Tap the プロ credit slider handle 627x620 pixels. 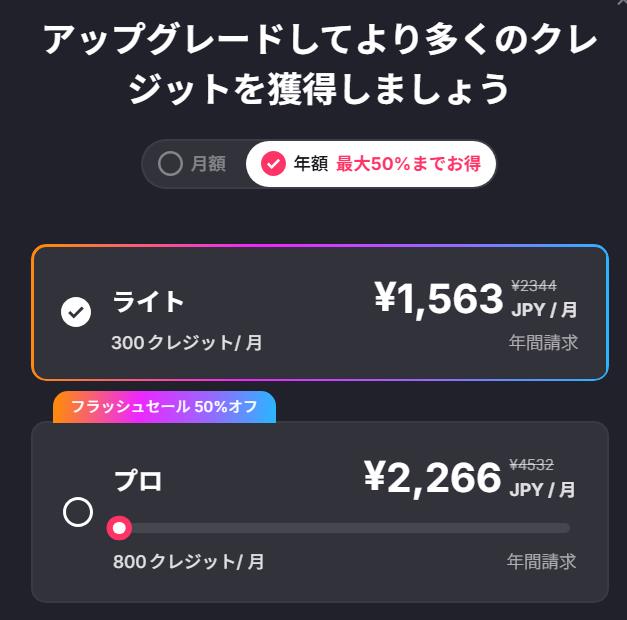click(120, 528)
